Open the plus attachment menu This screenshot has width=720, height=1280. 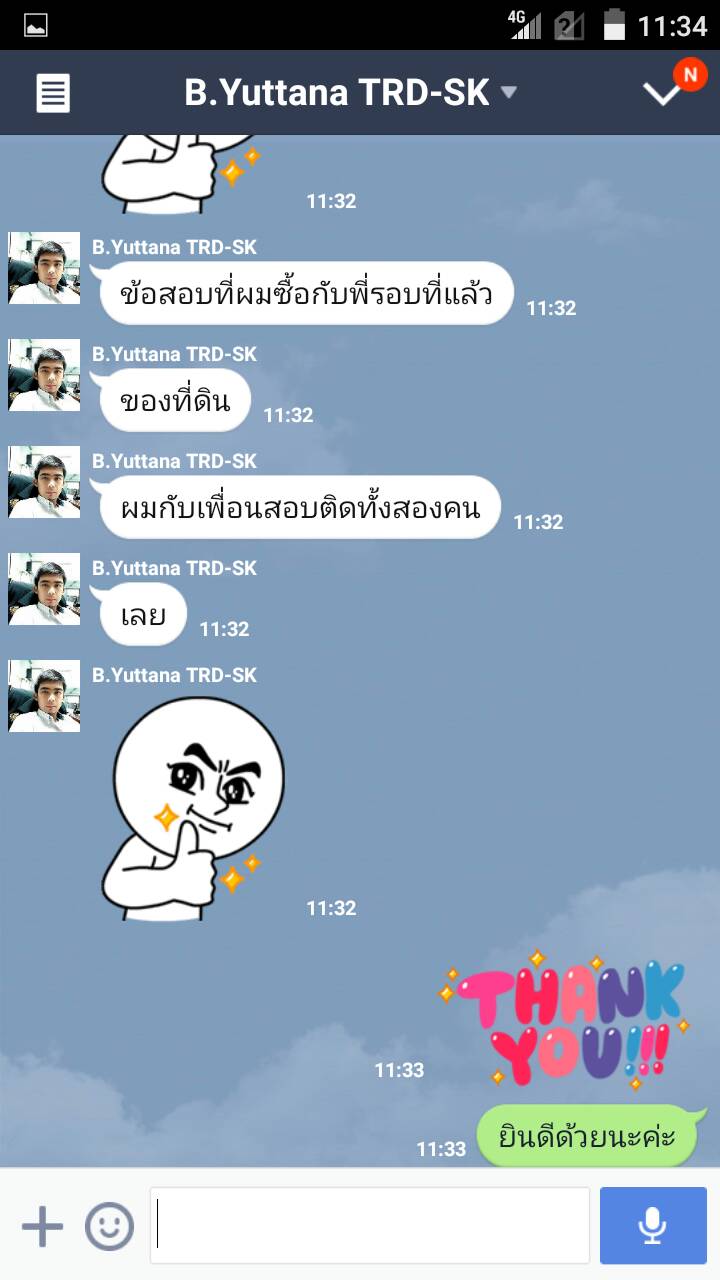coord(42,1226)
